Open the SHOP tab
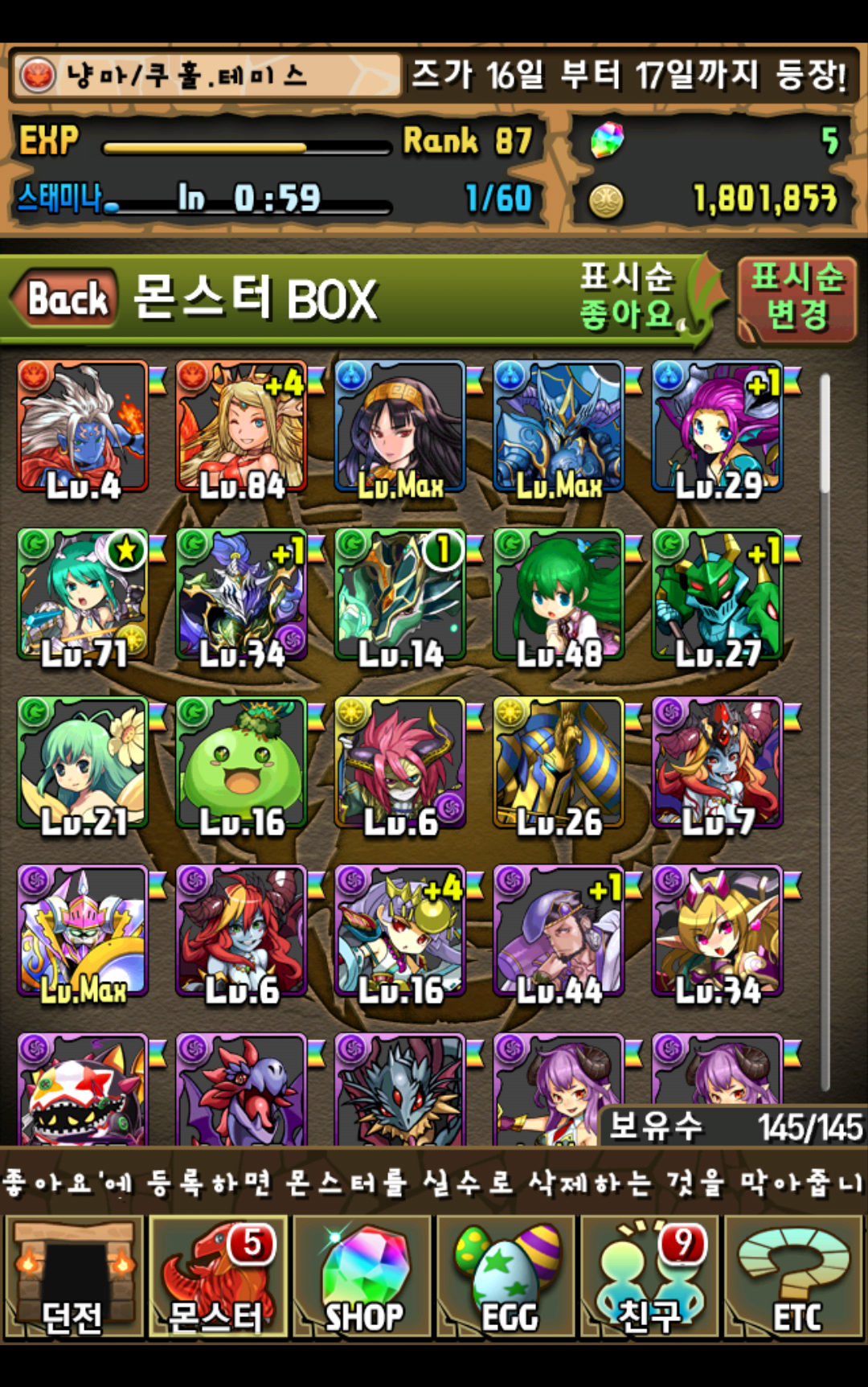The width and height of the screenshot is (868, 1387). coord(363,1277)
